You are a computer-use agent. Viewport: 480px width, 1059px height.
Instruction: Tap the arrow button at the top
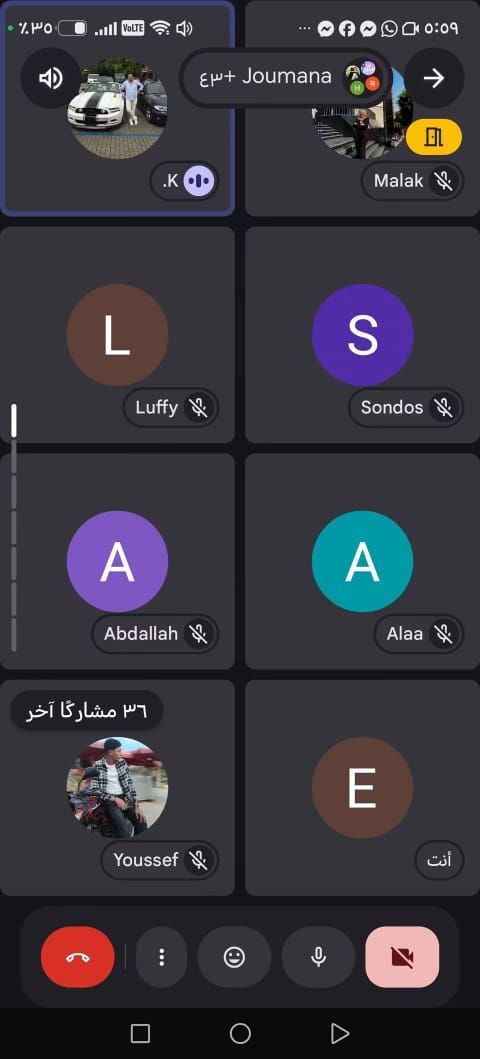click(433, 78)
